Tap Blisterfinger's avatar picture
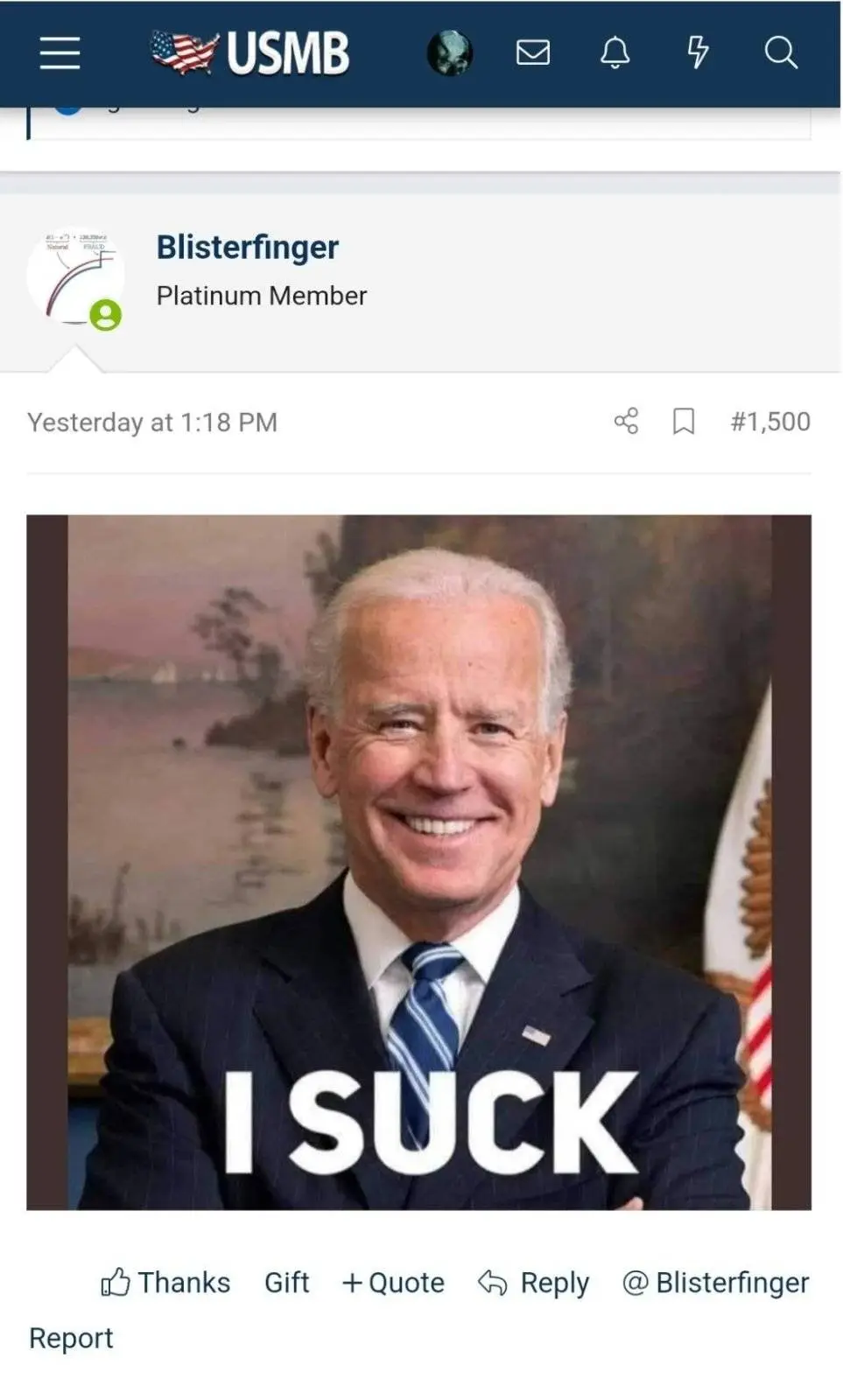Viewport: 843px width, 1400px height. pyautogui.click(x=75, y=276)
